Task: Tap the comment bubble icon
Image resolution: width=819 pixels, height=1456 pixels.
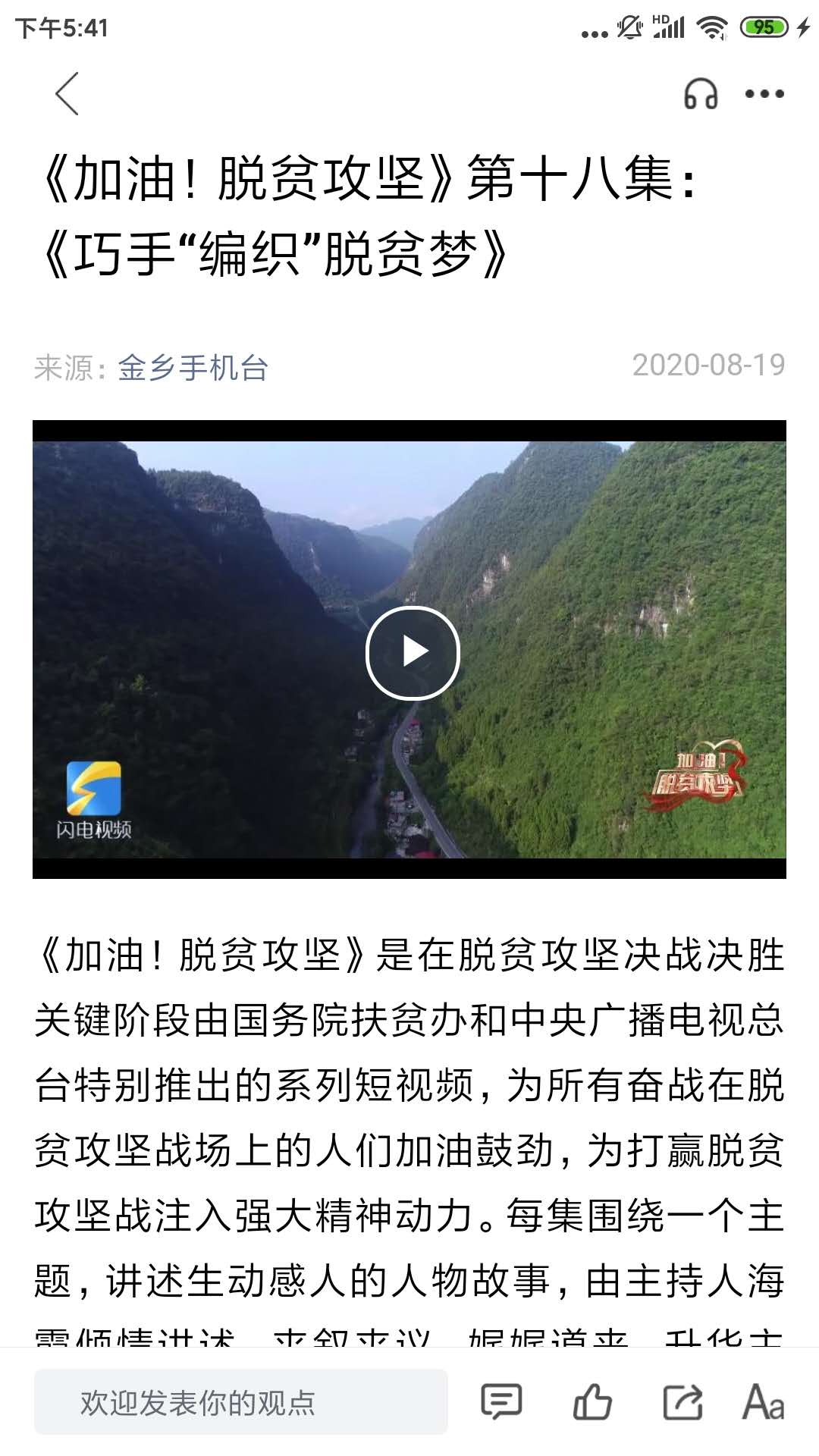Action: click(502, 1400)
